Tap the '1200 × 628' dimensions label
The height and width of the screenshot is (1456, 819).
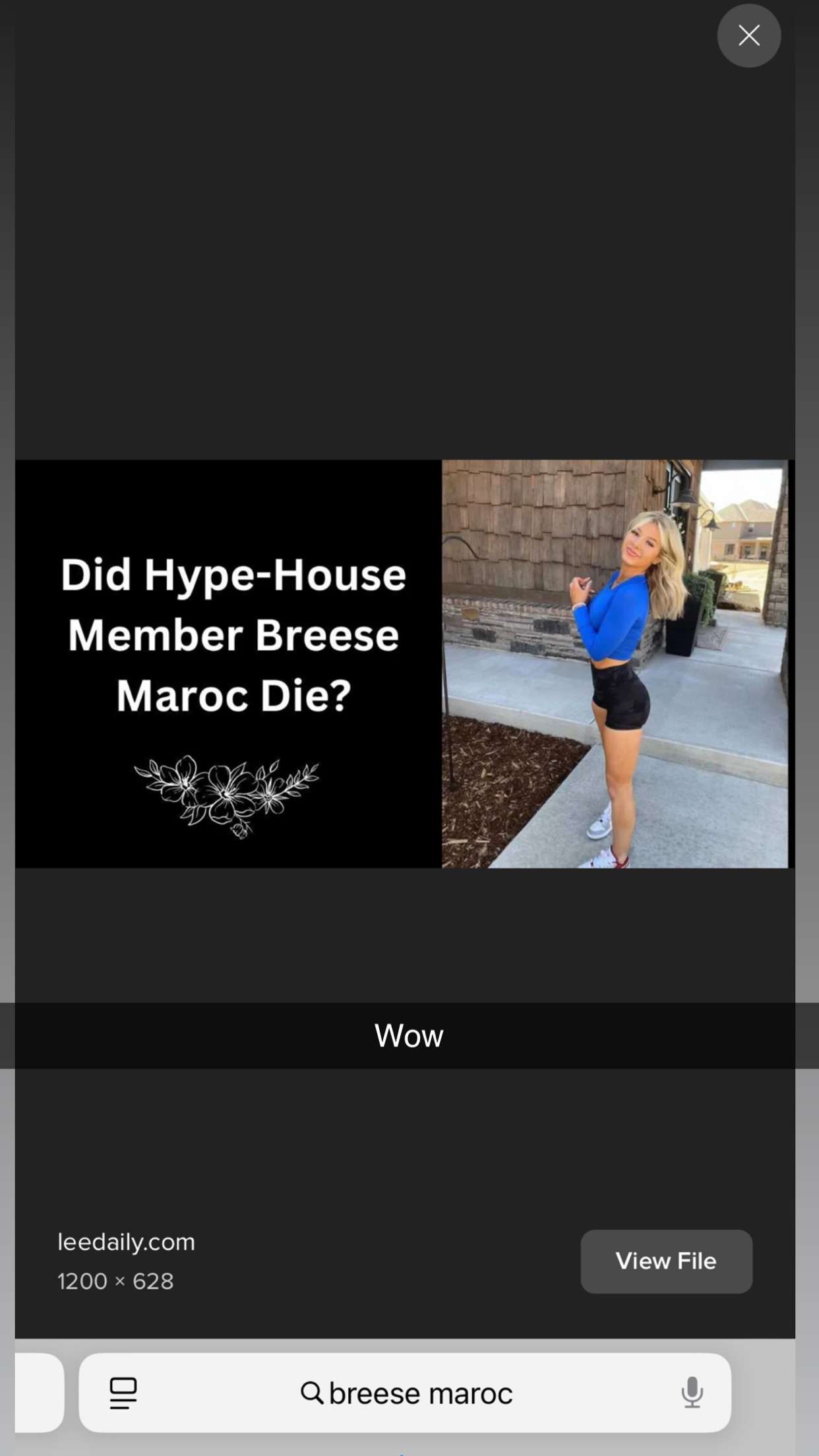(115, 1281)
